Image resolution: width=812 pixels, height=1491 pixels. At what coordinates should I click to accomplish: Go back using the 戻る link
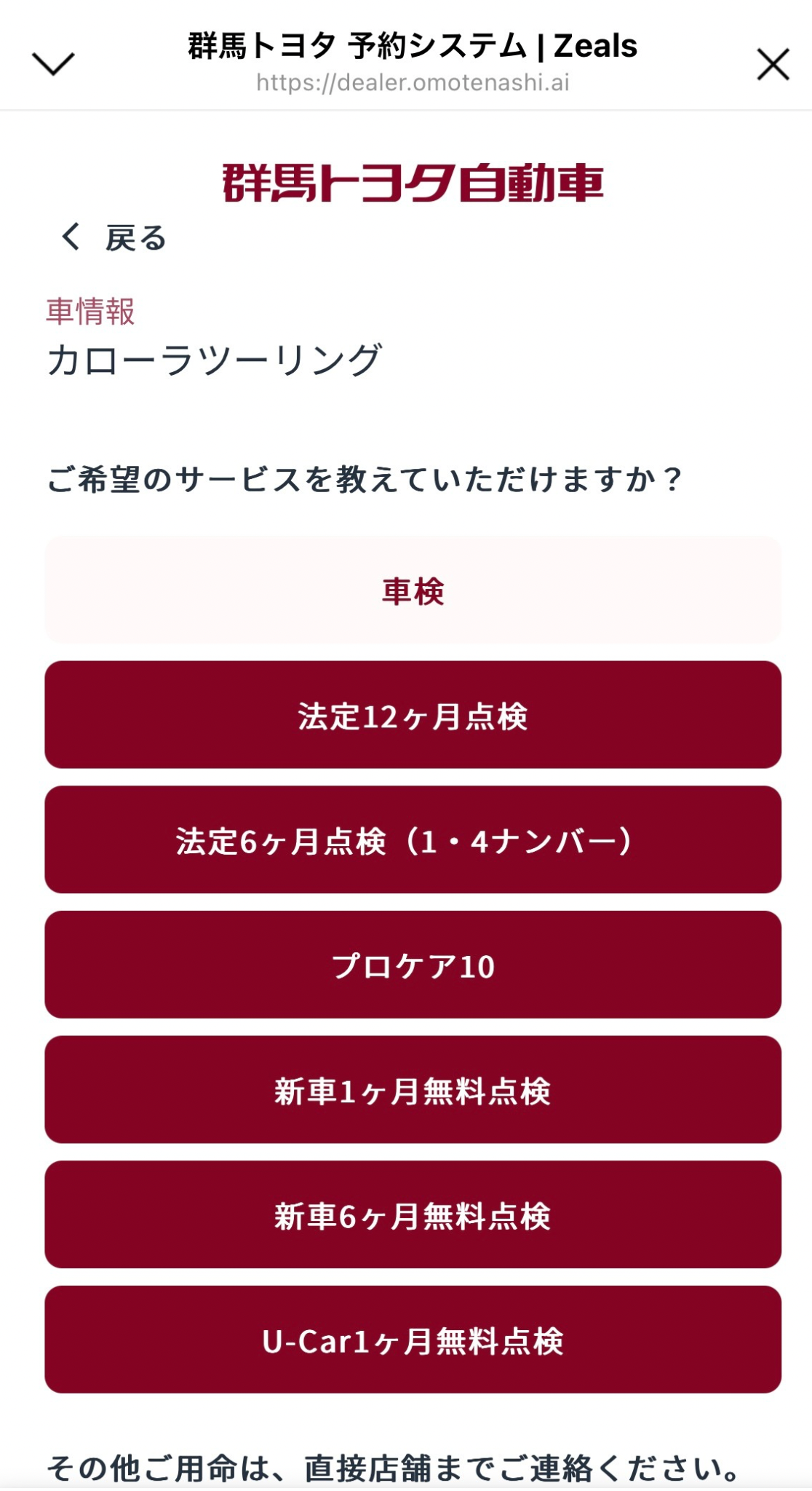click(114, 238)
